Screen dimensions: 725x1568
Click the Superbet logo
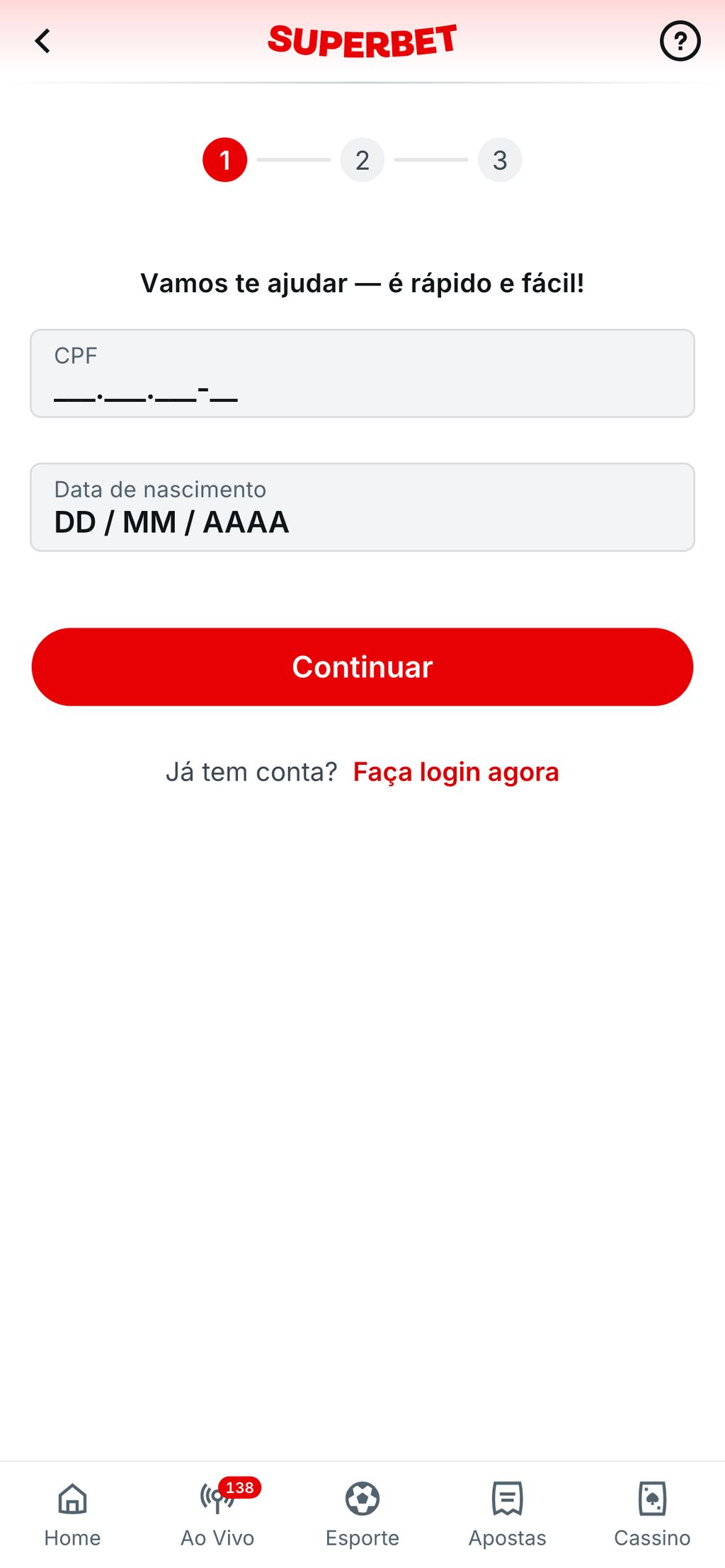pyautogui.click(x=362, y=40)
